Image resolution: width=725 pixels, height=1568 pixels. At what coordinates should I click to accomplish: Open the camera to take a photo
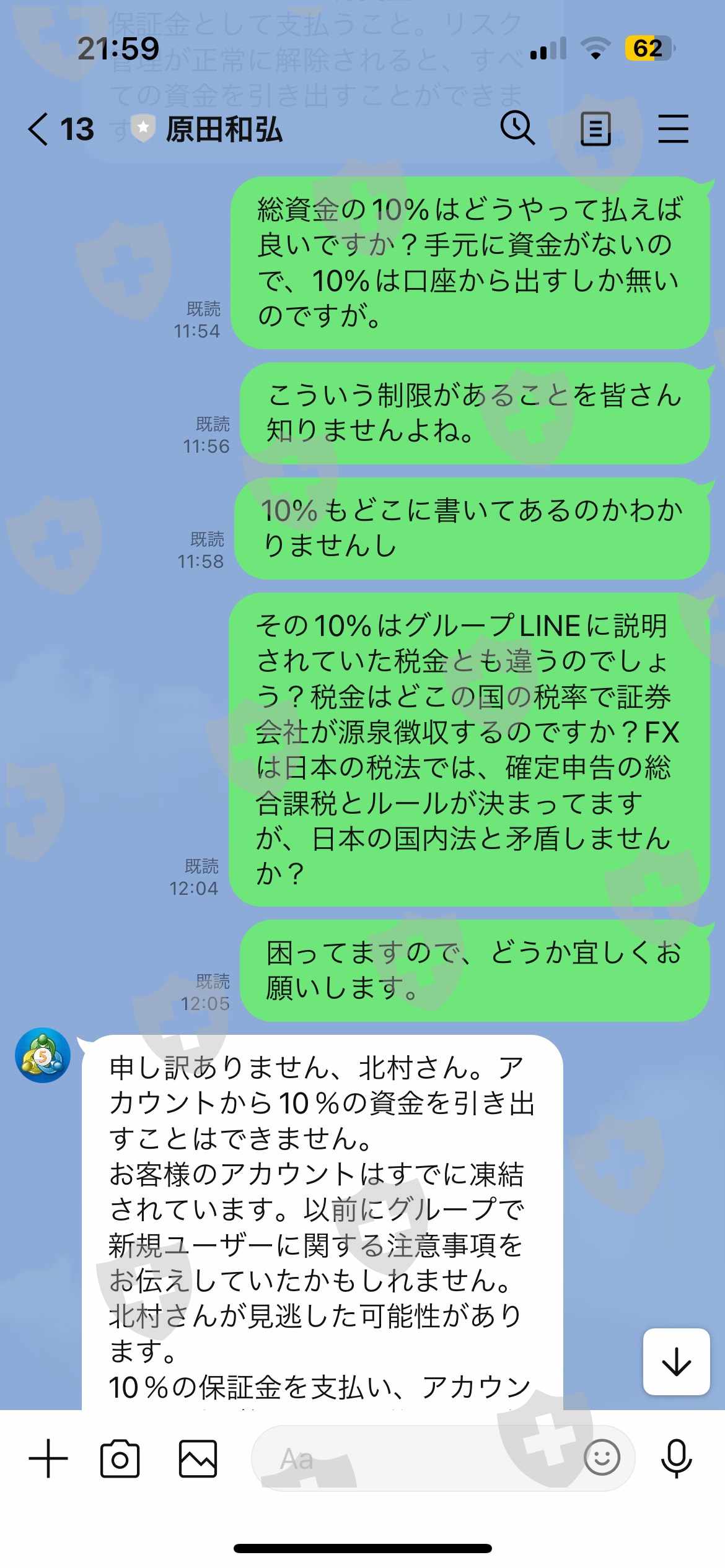tap(120, 1458)
